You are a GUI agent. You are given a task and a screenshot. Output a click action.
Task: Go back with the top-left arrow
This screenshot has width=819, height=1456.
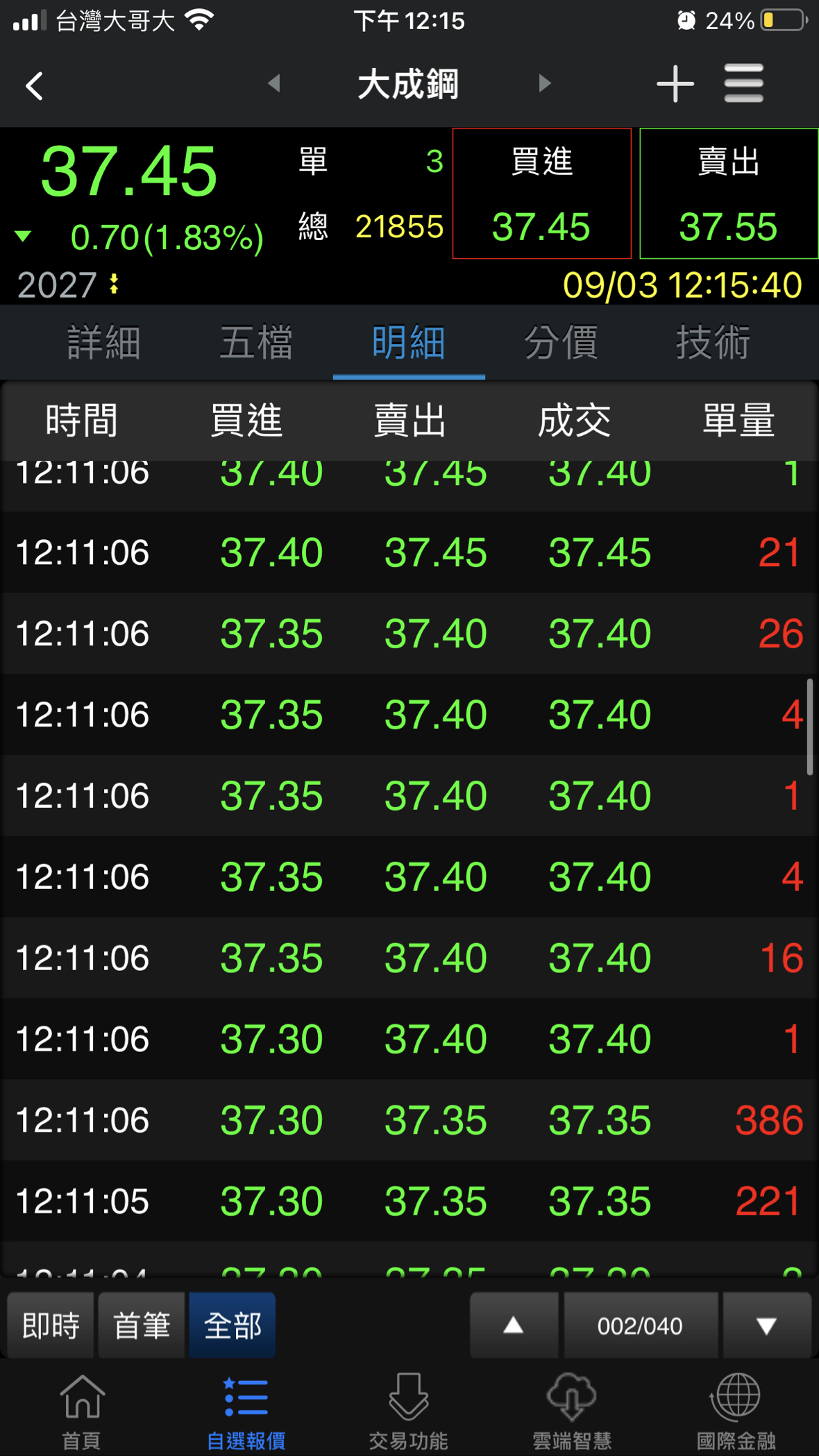click(35, 86)
